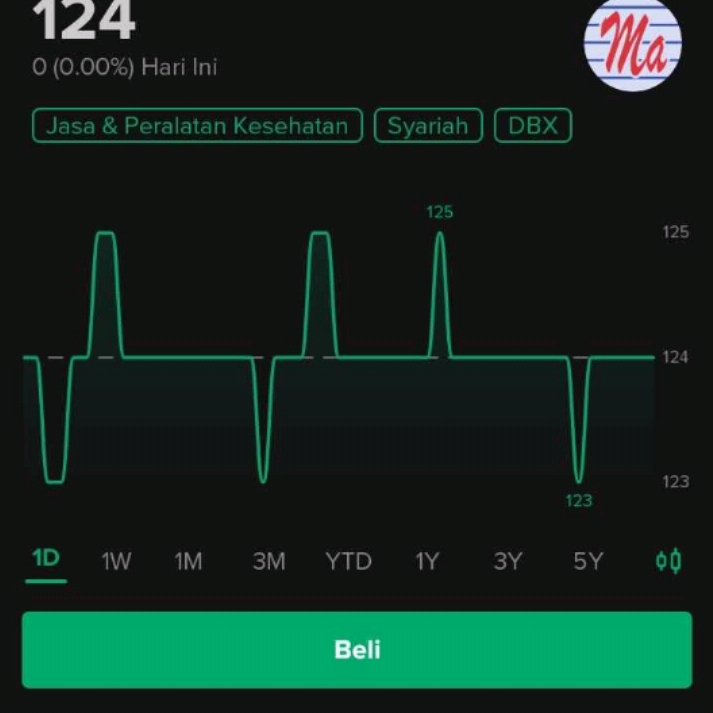Switch to the candlestick chart view
Image resolution: width=713 pixels, height=713 pixels.
(668, 561)
